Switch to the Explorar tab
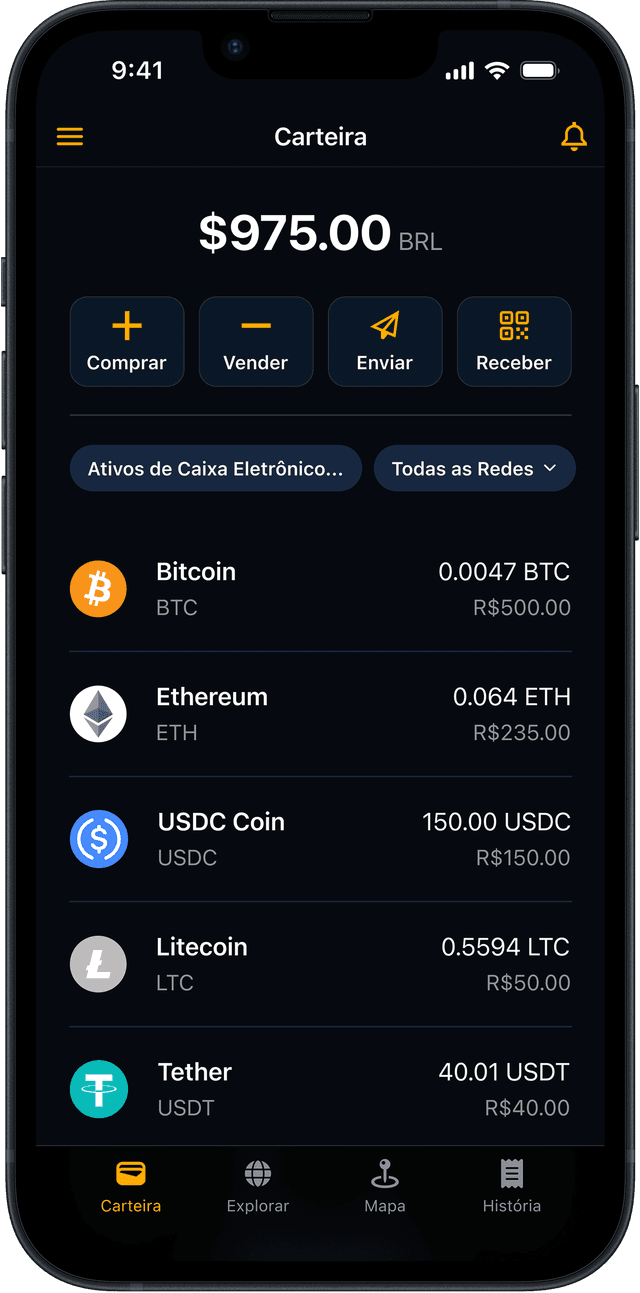Viewport: 640px width, 1293px height. tap(258, 1186)
